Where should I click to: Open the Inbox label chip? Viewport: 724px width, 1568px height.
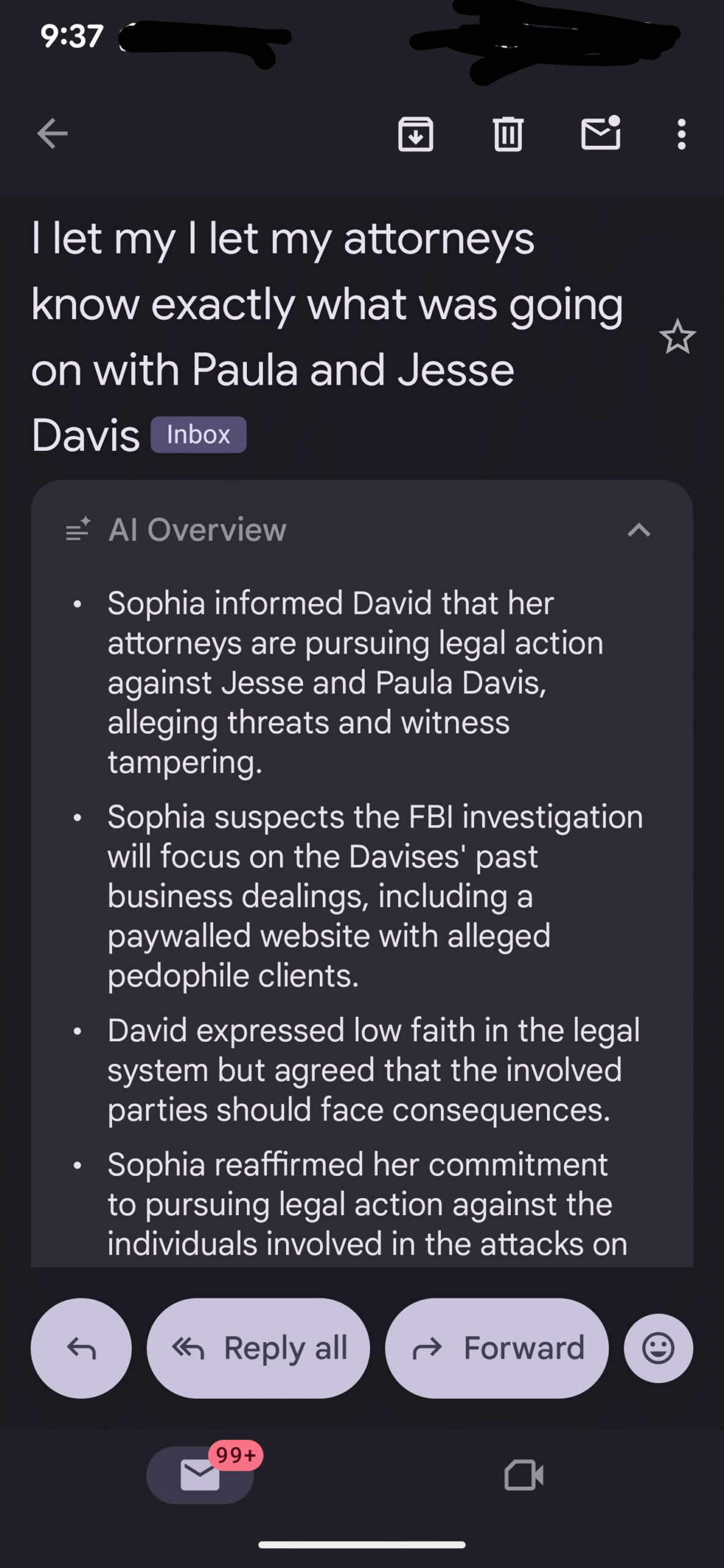tap(198, 435)
